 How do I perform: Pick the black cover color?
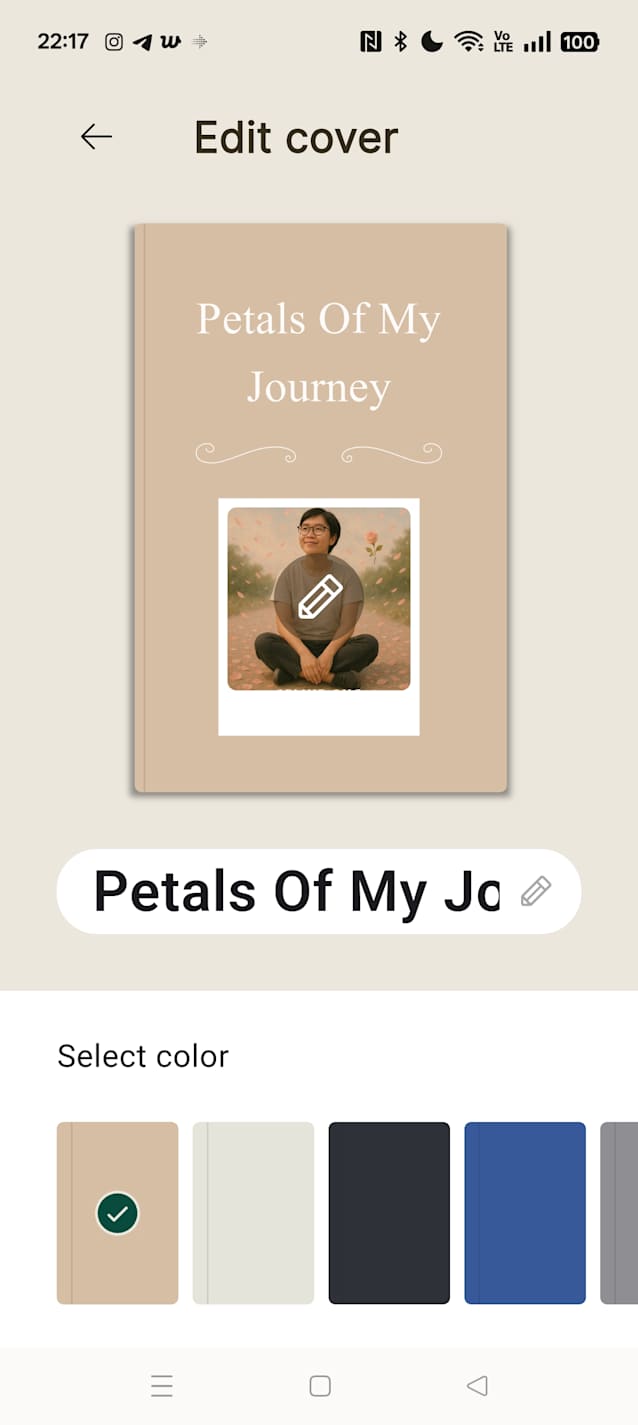pyautogui.click(x=389, y=1213)
